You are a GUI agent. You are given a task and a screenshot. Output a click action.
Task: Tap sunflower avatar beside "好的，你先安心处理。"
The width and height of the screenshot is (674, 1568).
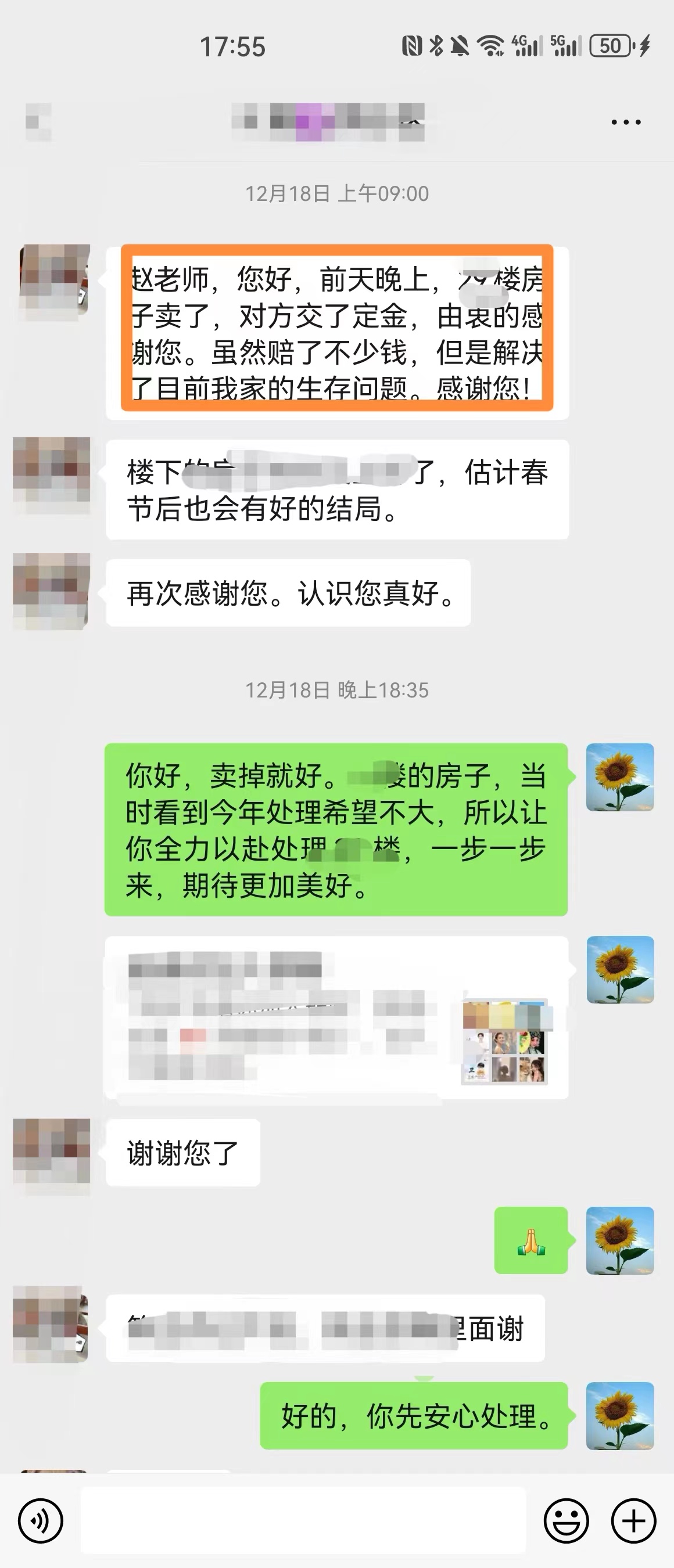(620, 1416)
